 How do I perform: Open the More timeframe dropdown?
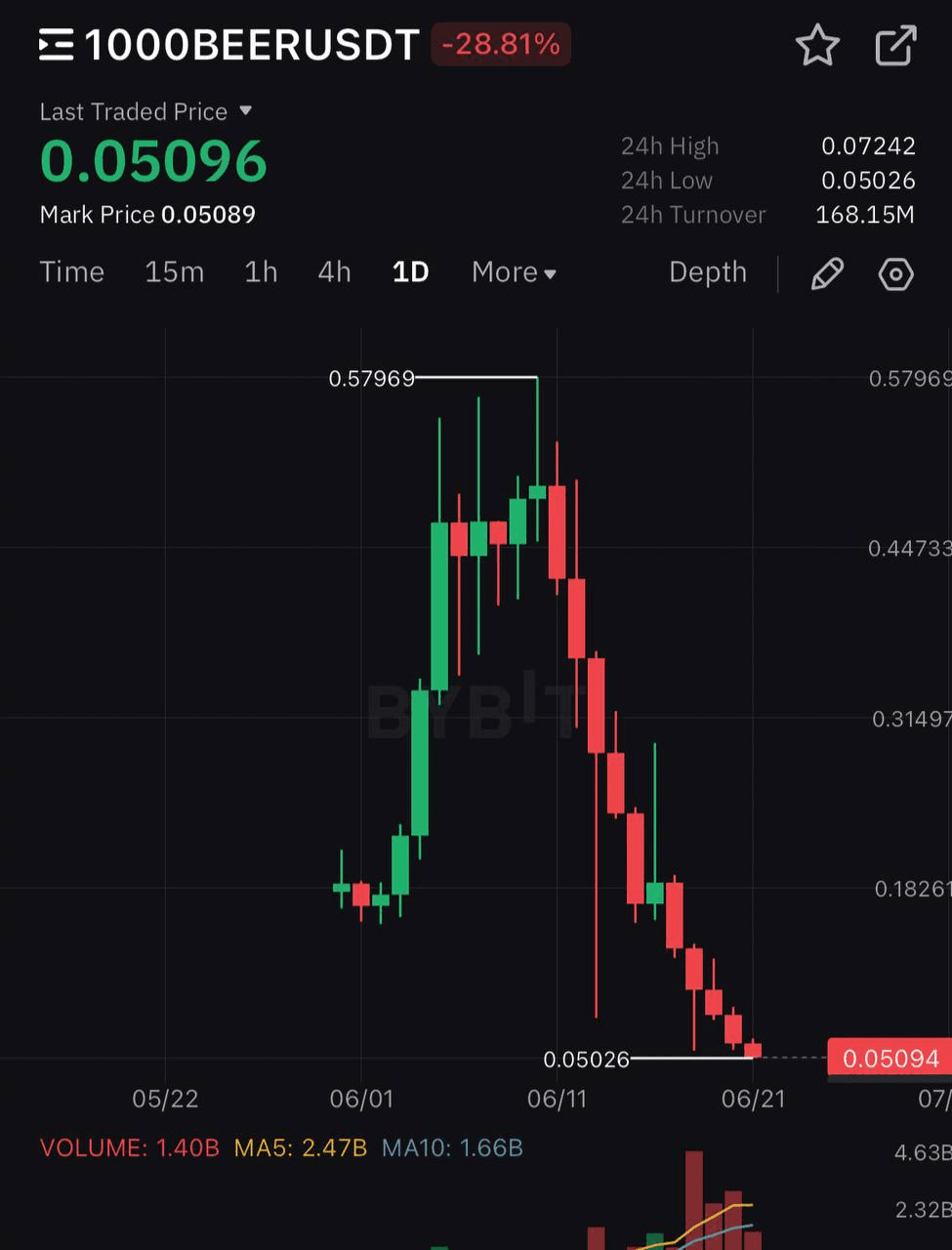513,272
